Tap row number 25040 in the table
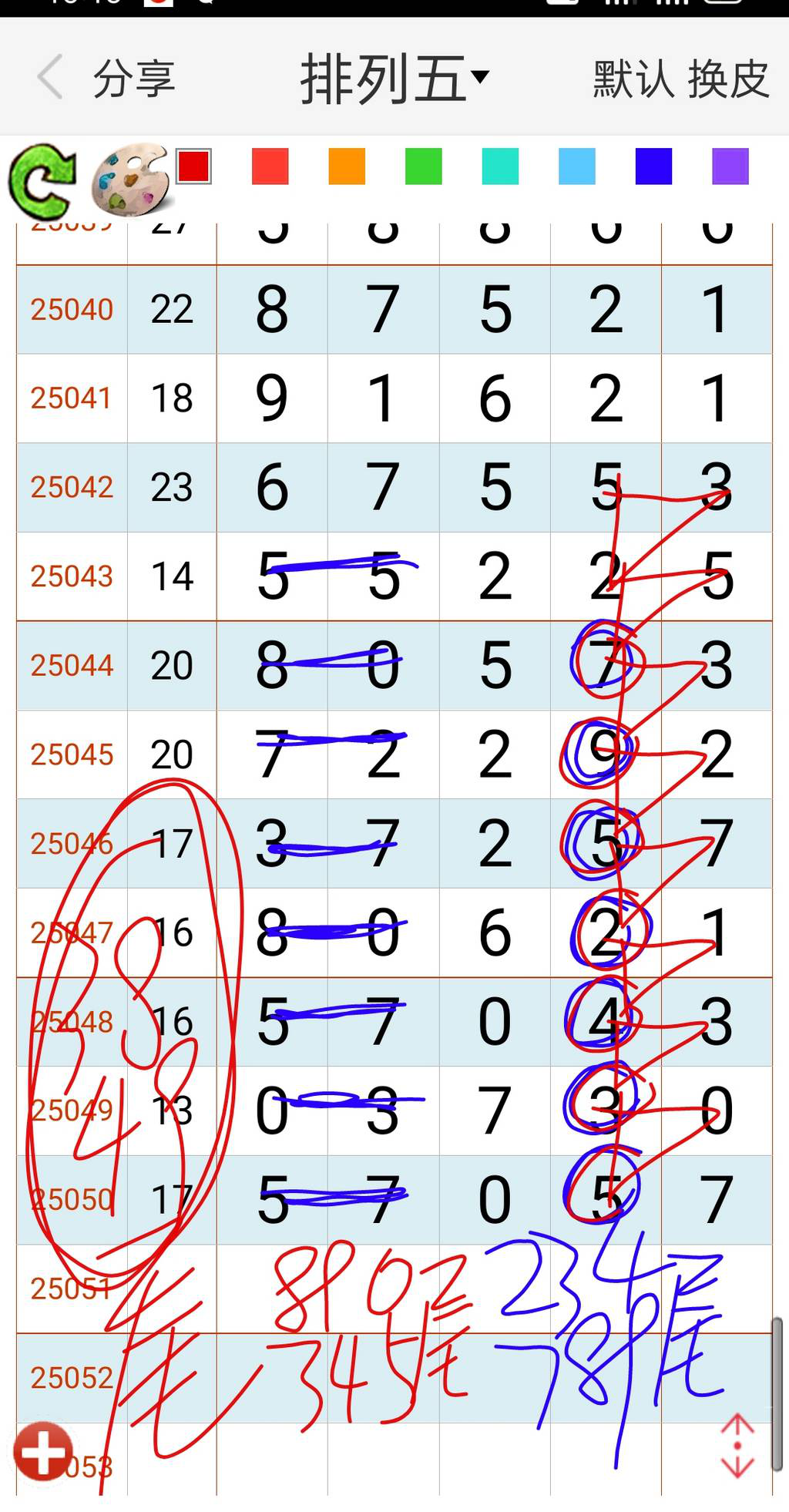The height and width of the screenshot is (1512, 789). coord(72,309)
